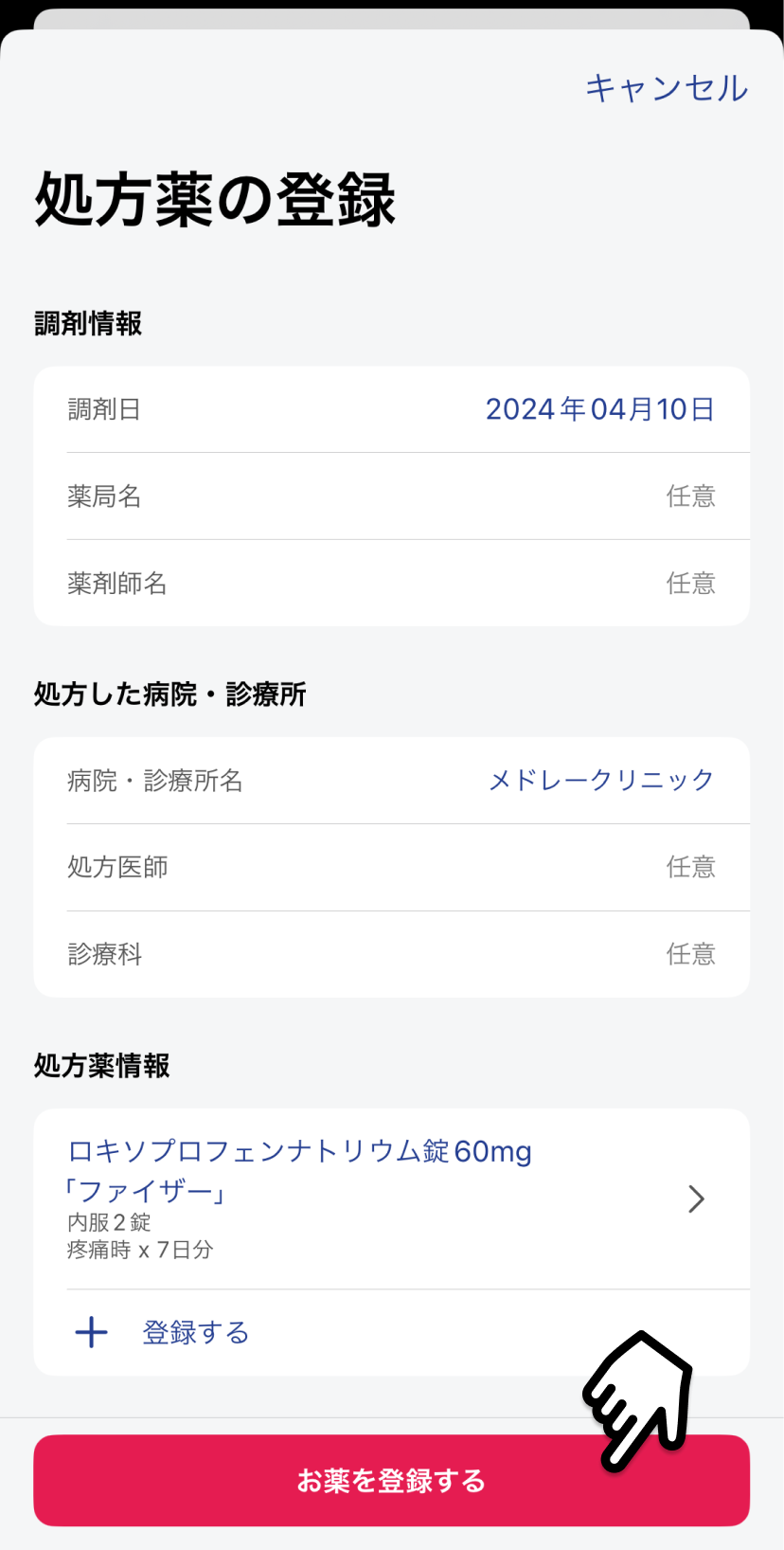The image size is (784, 1550).
Task: Add another medicine with 登録する
Action: 195,1333
